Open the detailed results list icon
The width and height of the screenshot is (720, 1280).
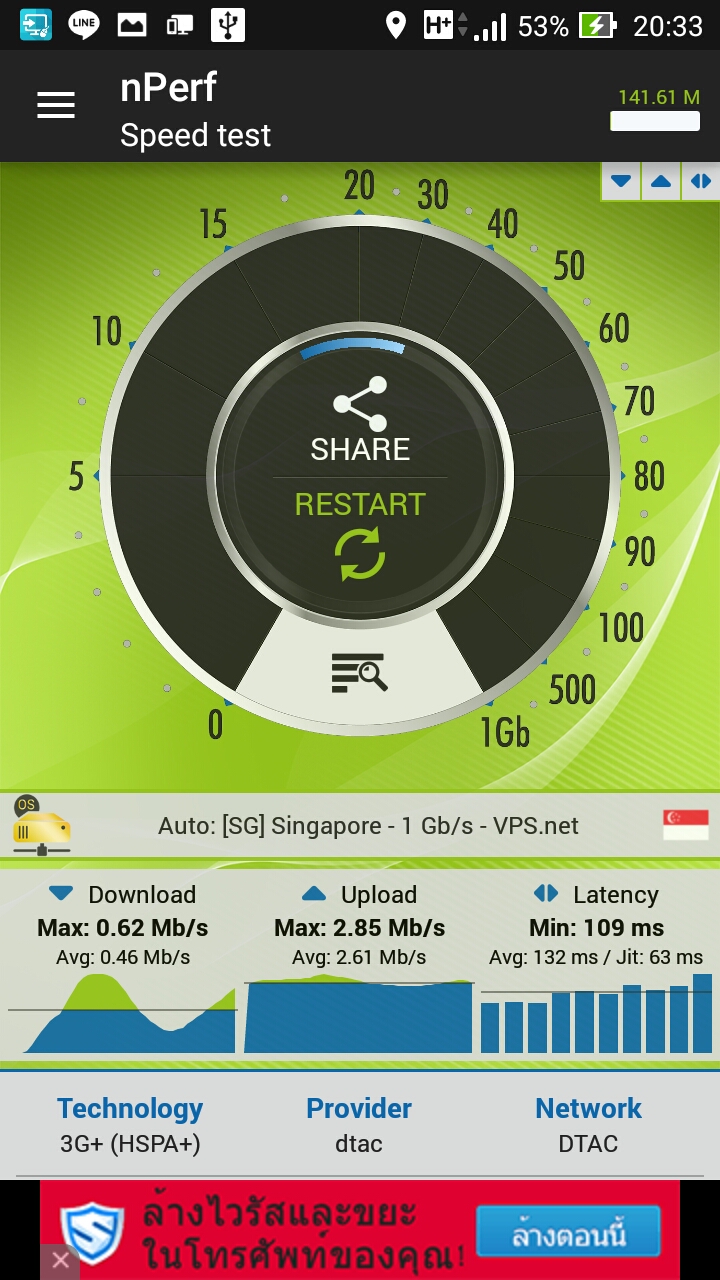pos(359,671)
